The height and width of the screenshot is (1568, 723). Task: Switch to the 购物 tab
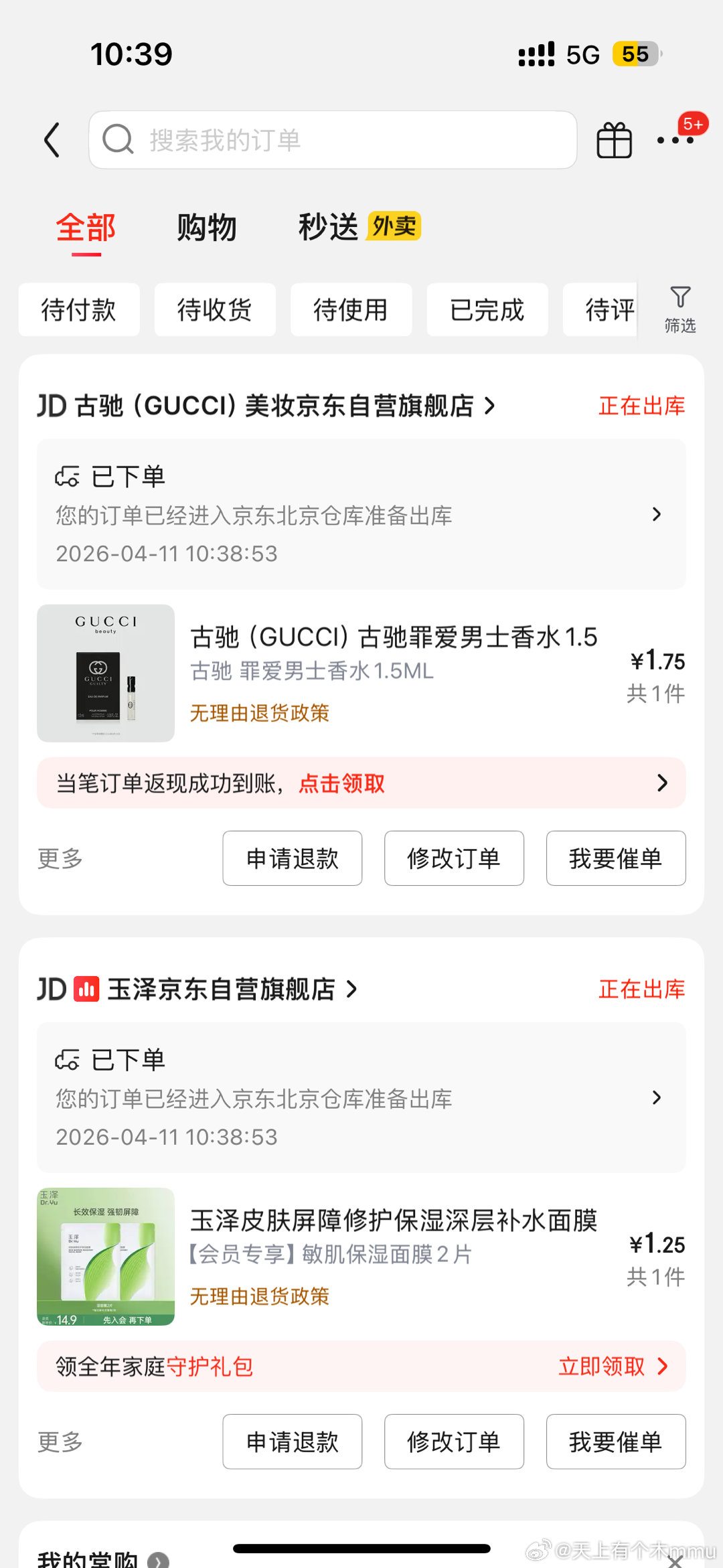[206, 228]
